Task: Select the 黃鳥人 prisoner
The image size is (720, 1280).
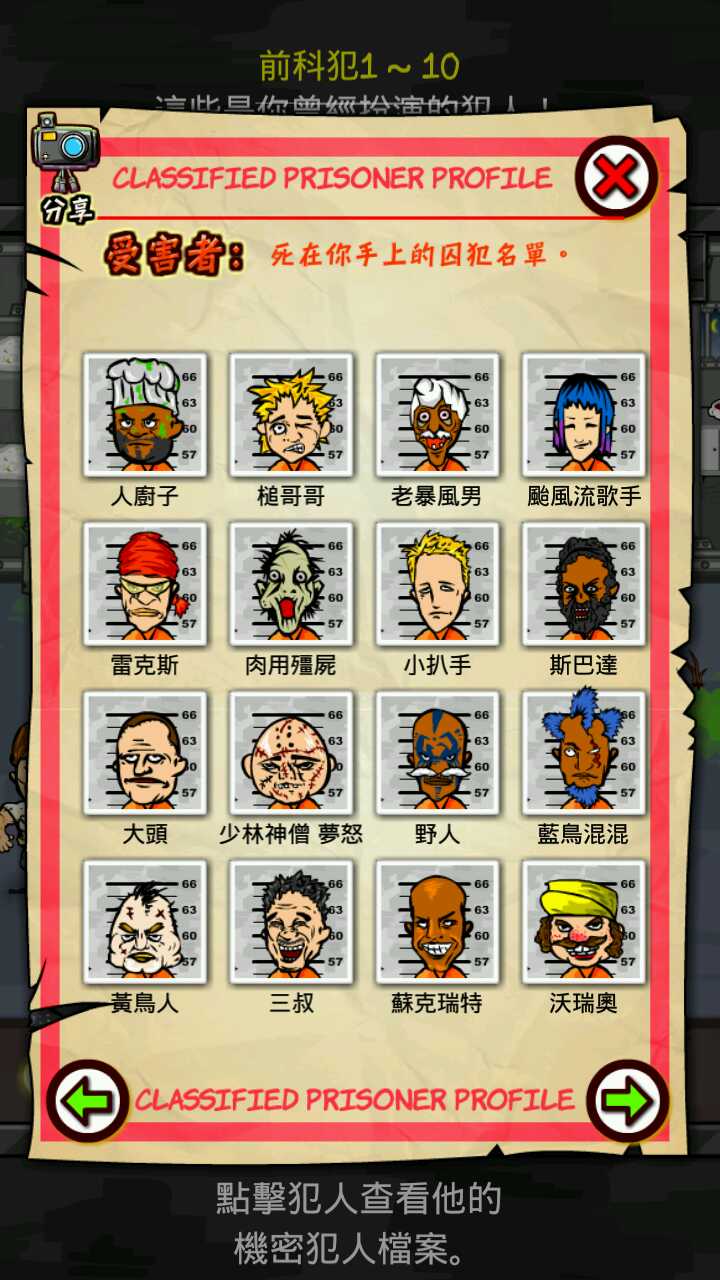Action: (145, 922)
